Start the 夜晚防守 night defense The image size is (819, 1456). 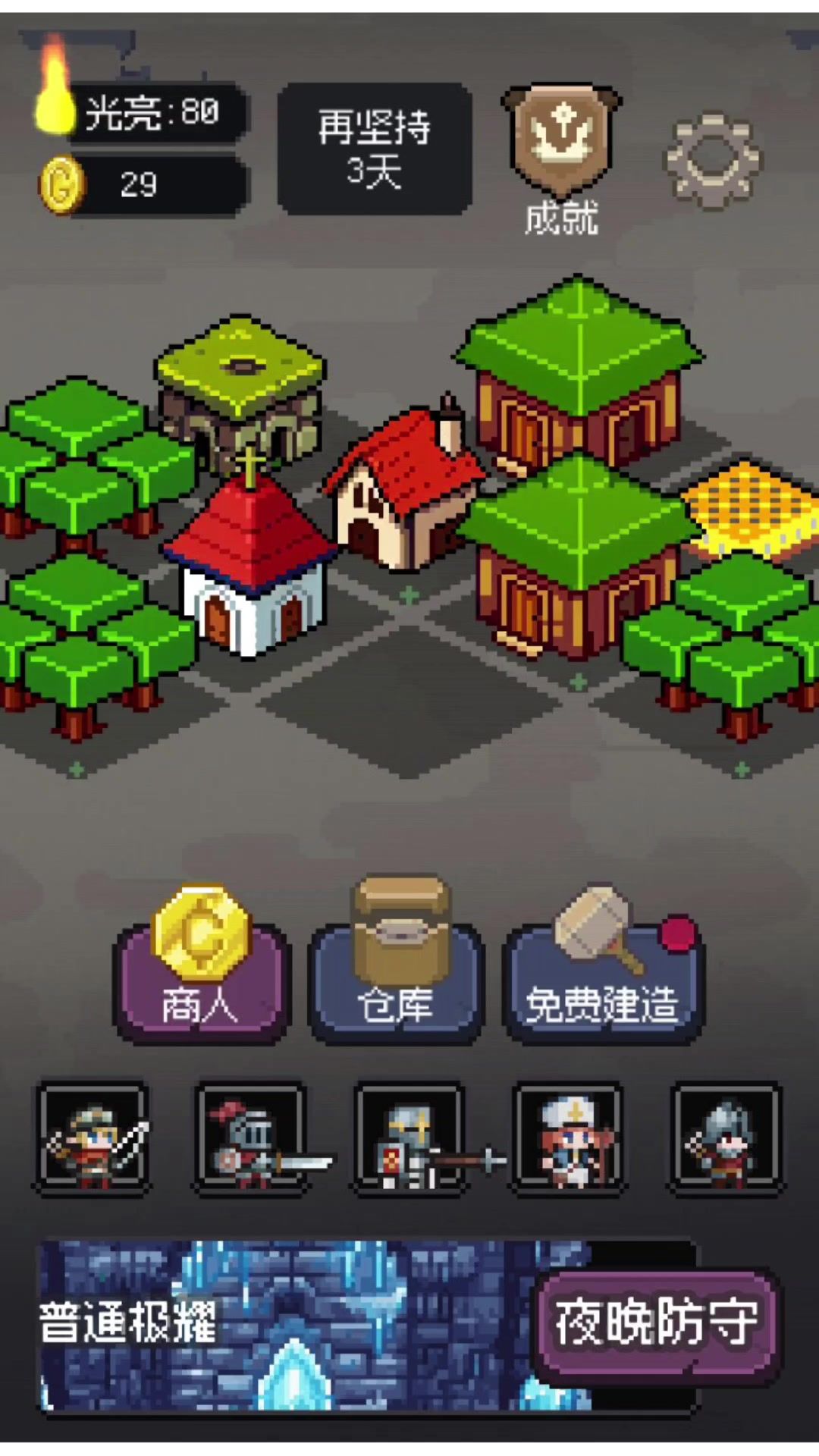click(657, 1324)
